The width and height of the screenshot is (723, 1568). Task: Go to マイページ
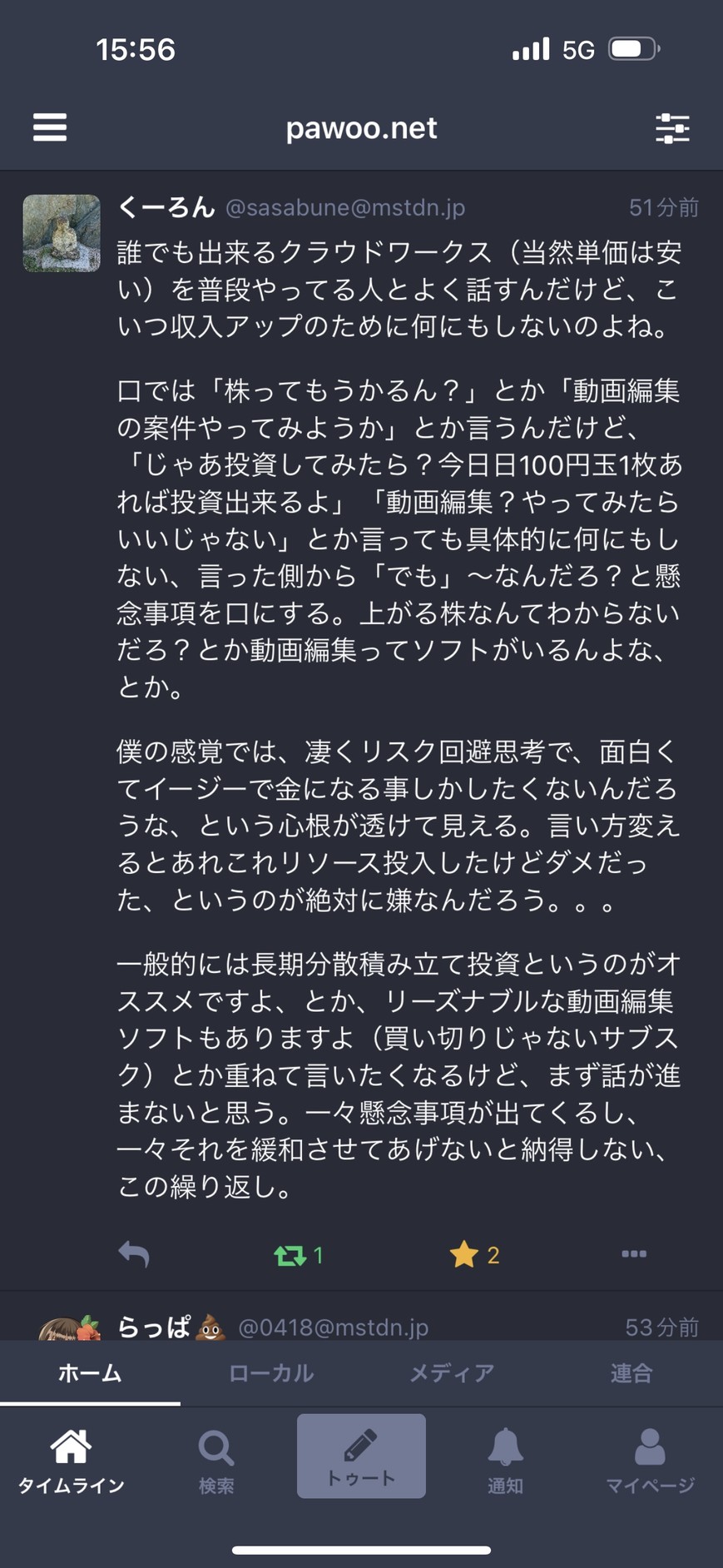[650, 1460]
